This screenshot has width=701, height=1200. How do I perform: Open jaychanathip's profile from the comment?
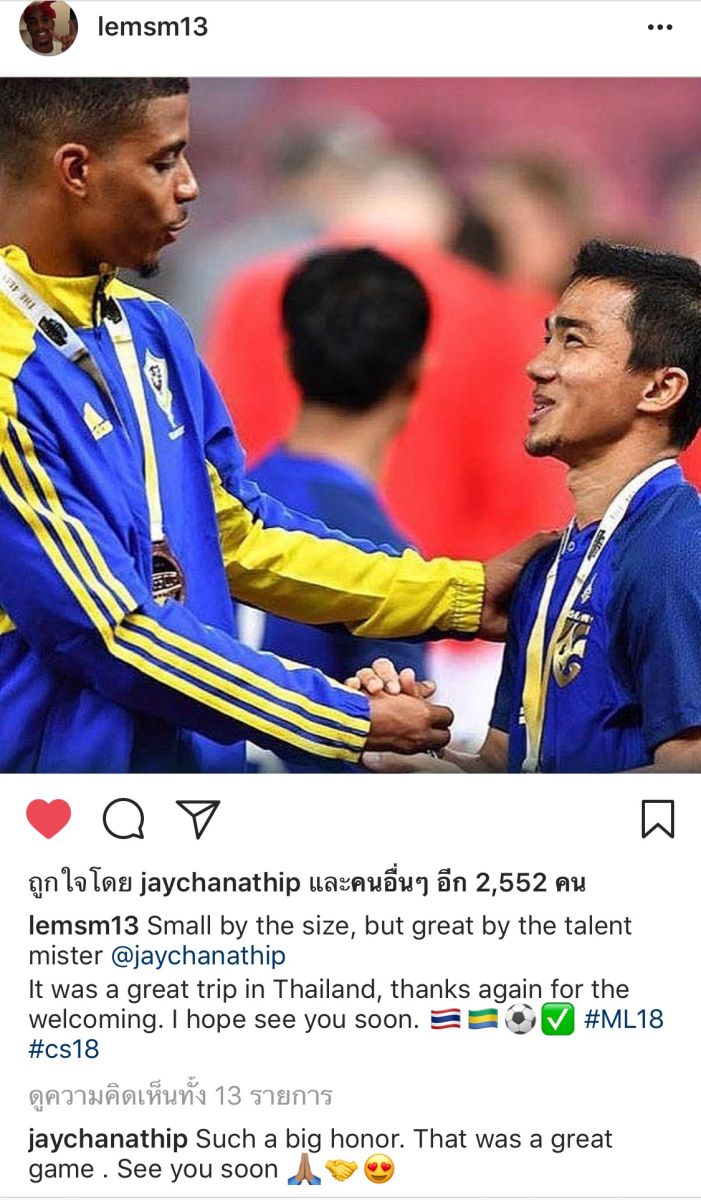pos(108,1140)
